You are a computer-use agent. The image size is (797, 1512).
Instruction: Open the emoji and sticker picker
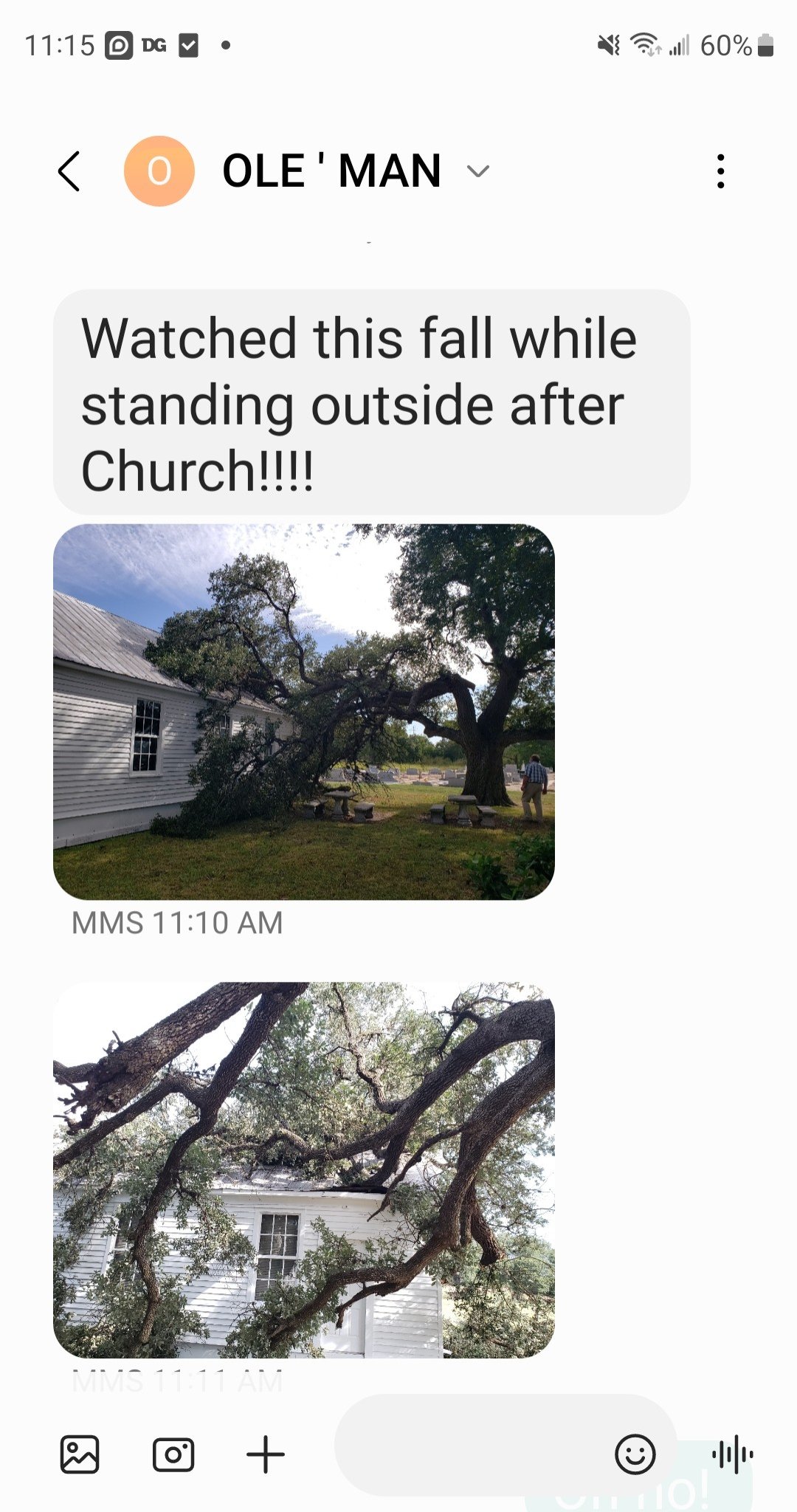[635, 1454]
